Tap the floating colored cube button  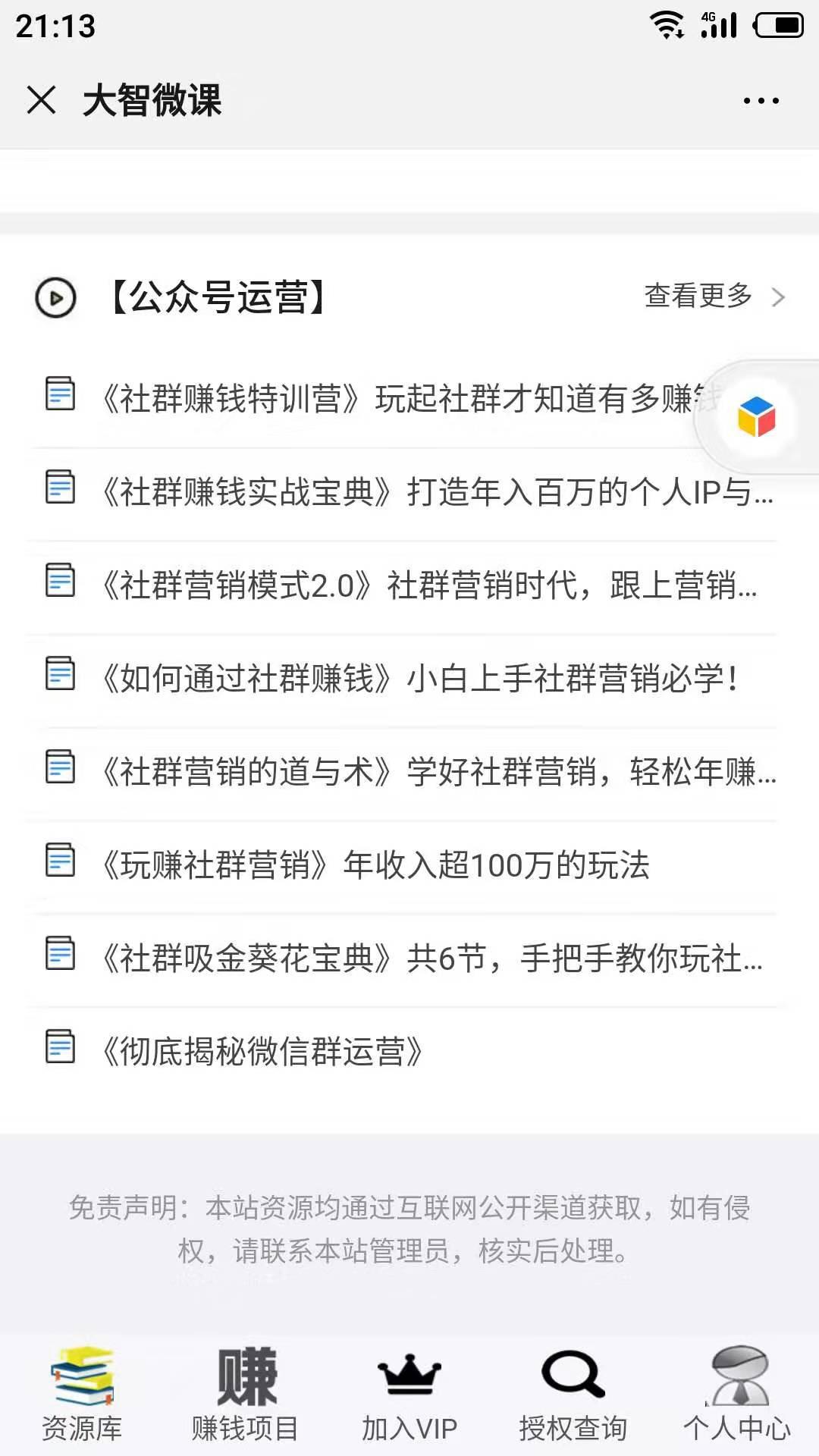[x=756, y=417]
